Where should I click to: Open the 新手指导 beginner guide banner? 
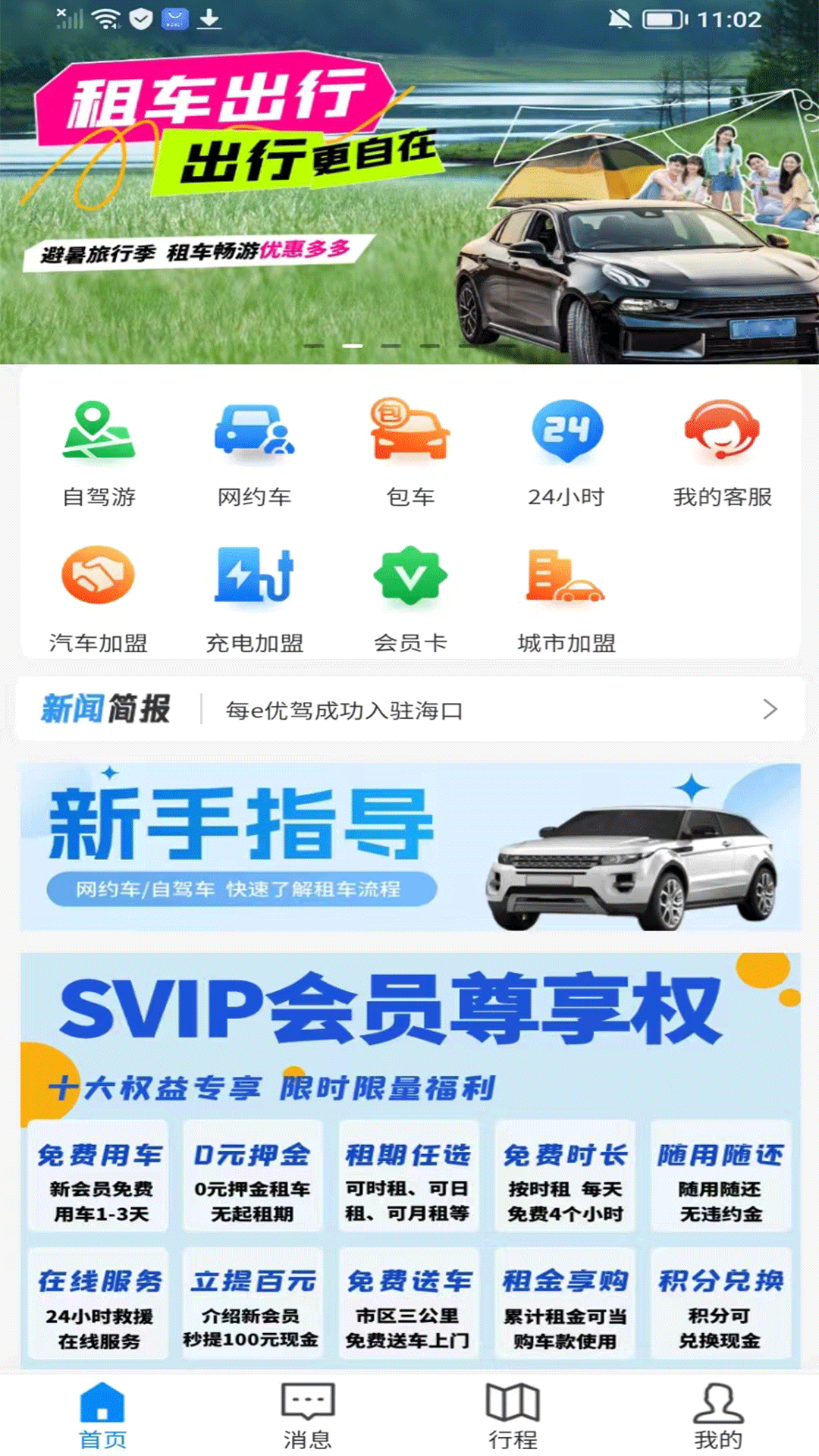tap(409, 846)
